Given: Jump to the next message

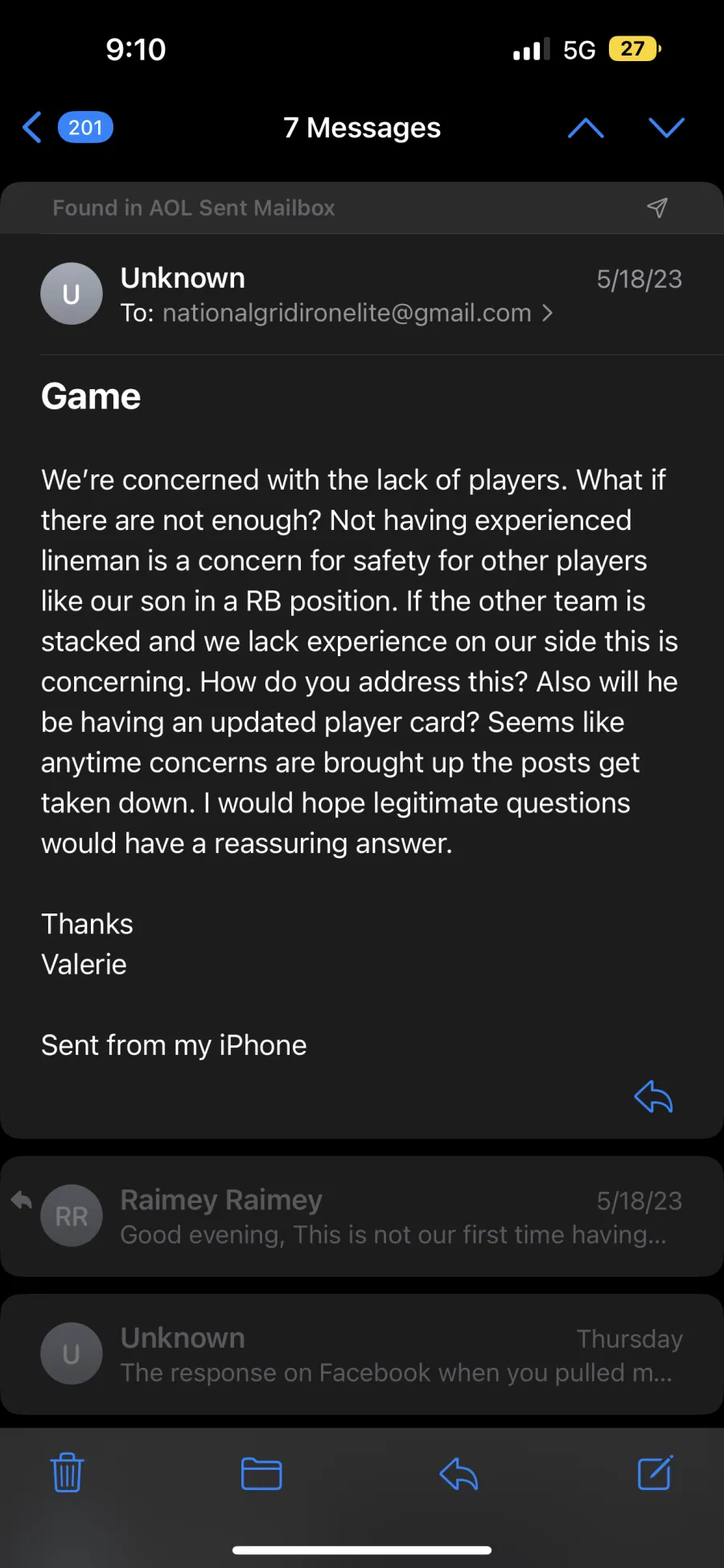Looking at the screenshot, I should pyautogui.click(x=666, y=128).
